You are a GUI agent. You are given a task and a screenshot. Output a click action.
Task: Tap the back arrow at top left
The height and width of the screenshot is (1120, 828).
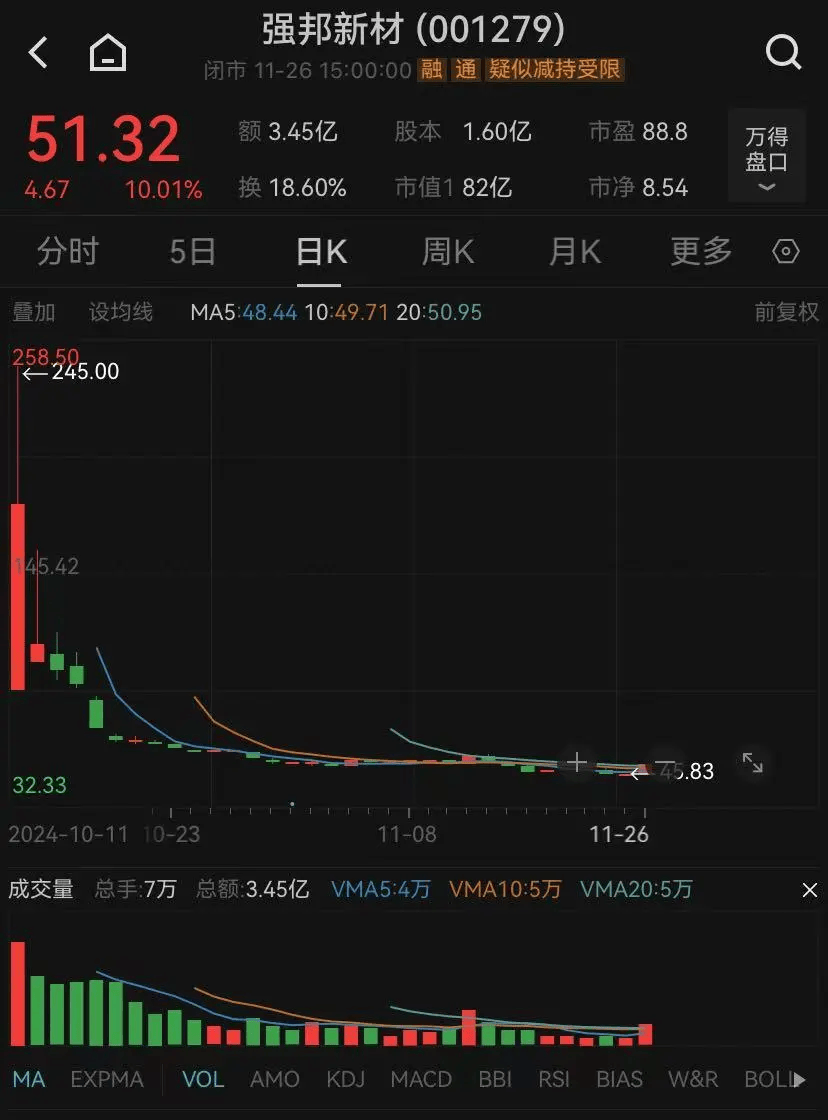(38, 53)
